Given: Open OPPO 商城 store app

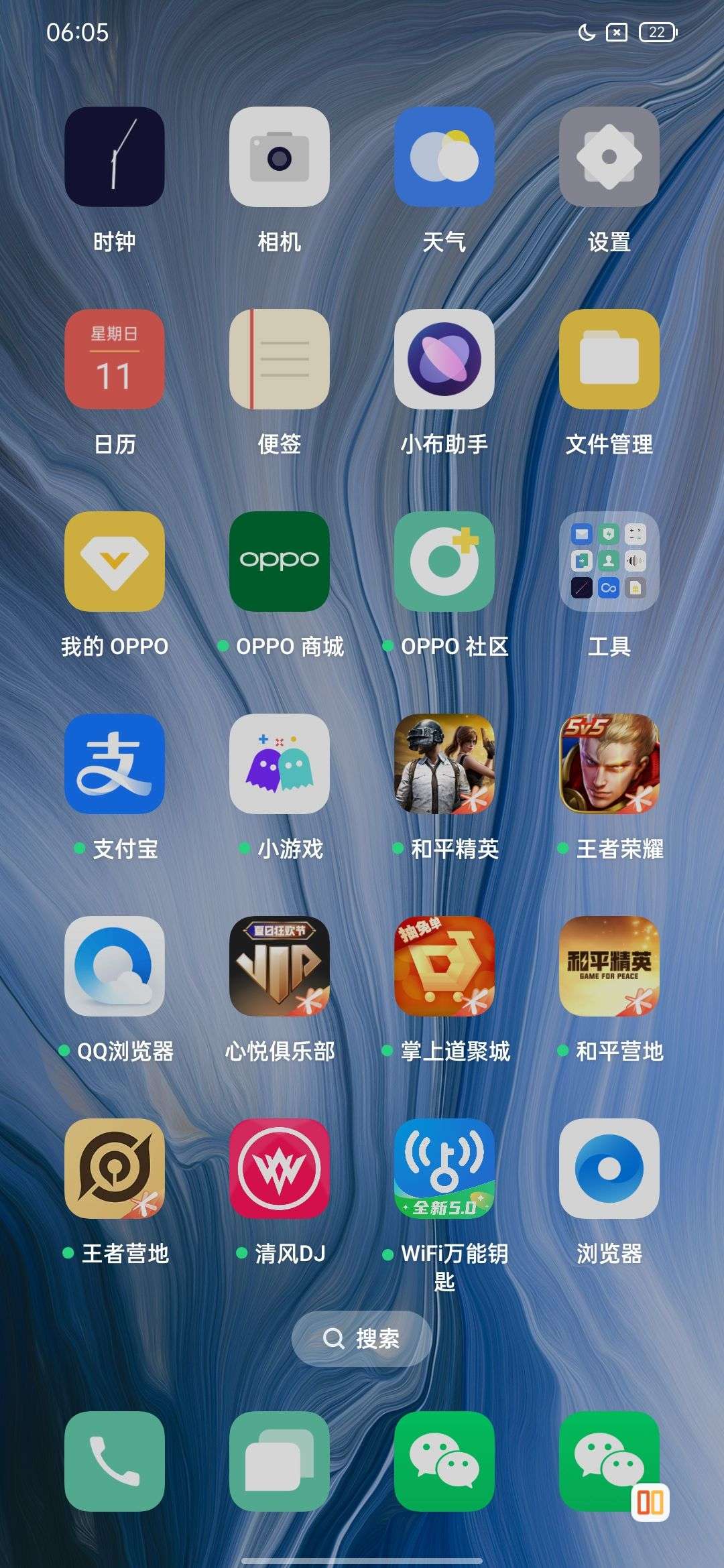Looking at the screenshot, I should coord(280,562).
